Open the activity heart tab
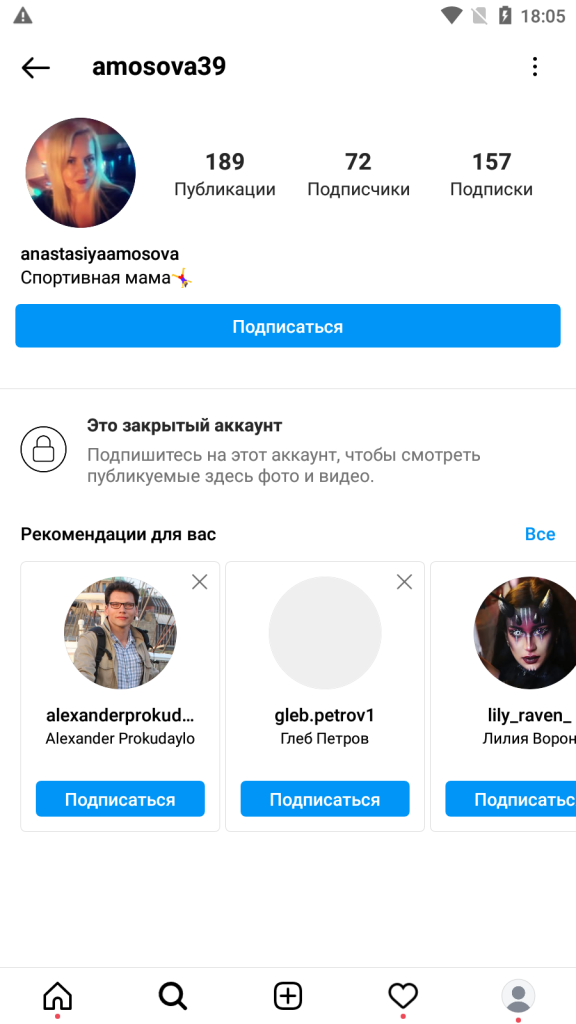The width and height of the screenshot is (576, 1024). [x=403, y=997]
